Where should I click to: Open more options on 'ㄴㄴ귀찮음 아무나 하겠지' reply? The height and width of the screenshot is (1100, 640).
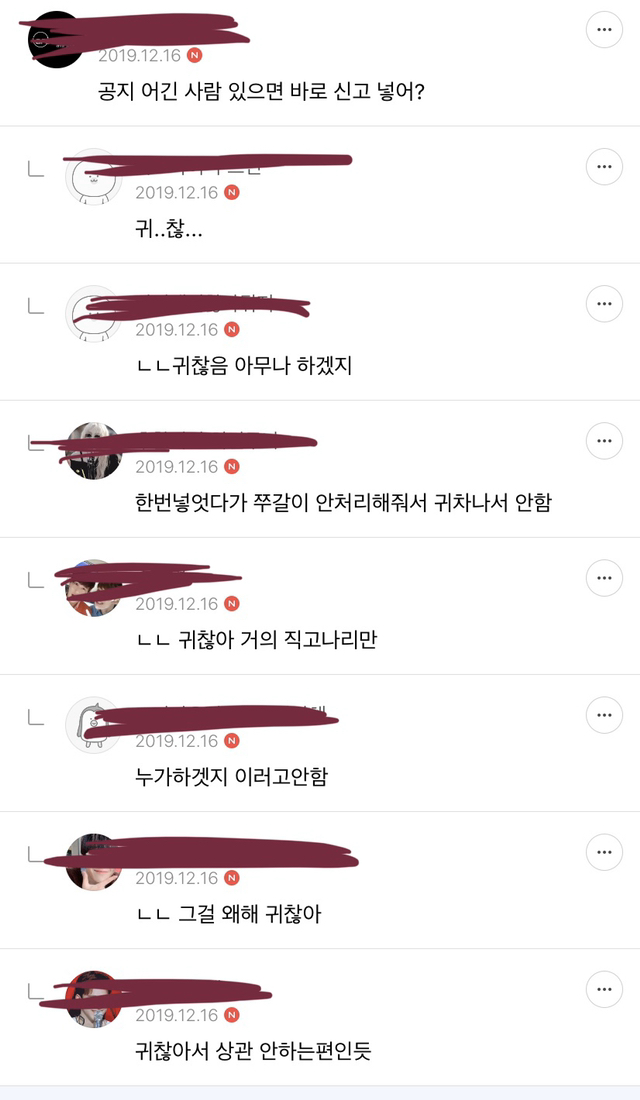[604, 303]
